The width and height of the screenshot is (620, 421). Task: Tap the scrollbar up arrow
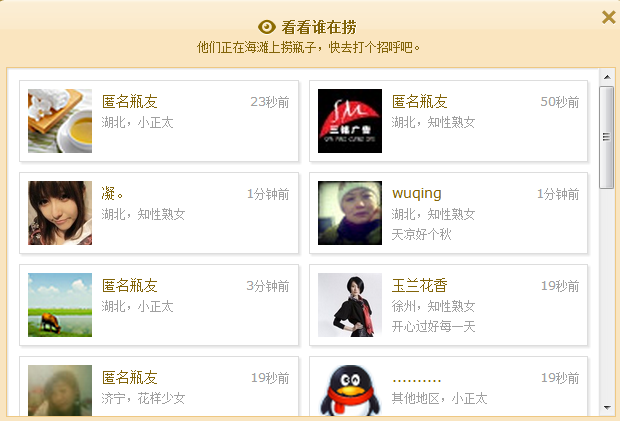pos(607,77)
